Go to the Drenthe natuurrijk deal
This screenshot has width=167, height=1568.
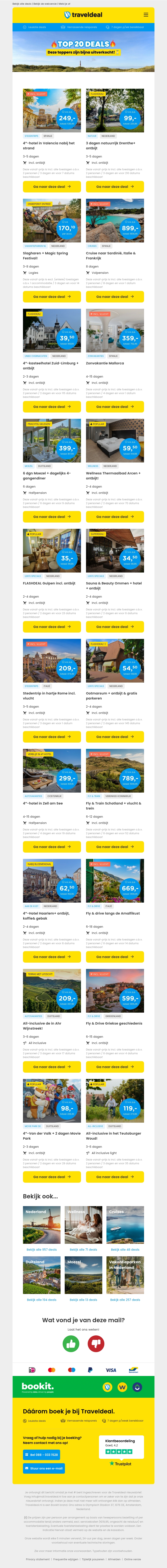click(x=115, y=187)
